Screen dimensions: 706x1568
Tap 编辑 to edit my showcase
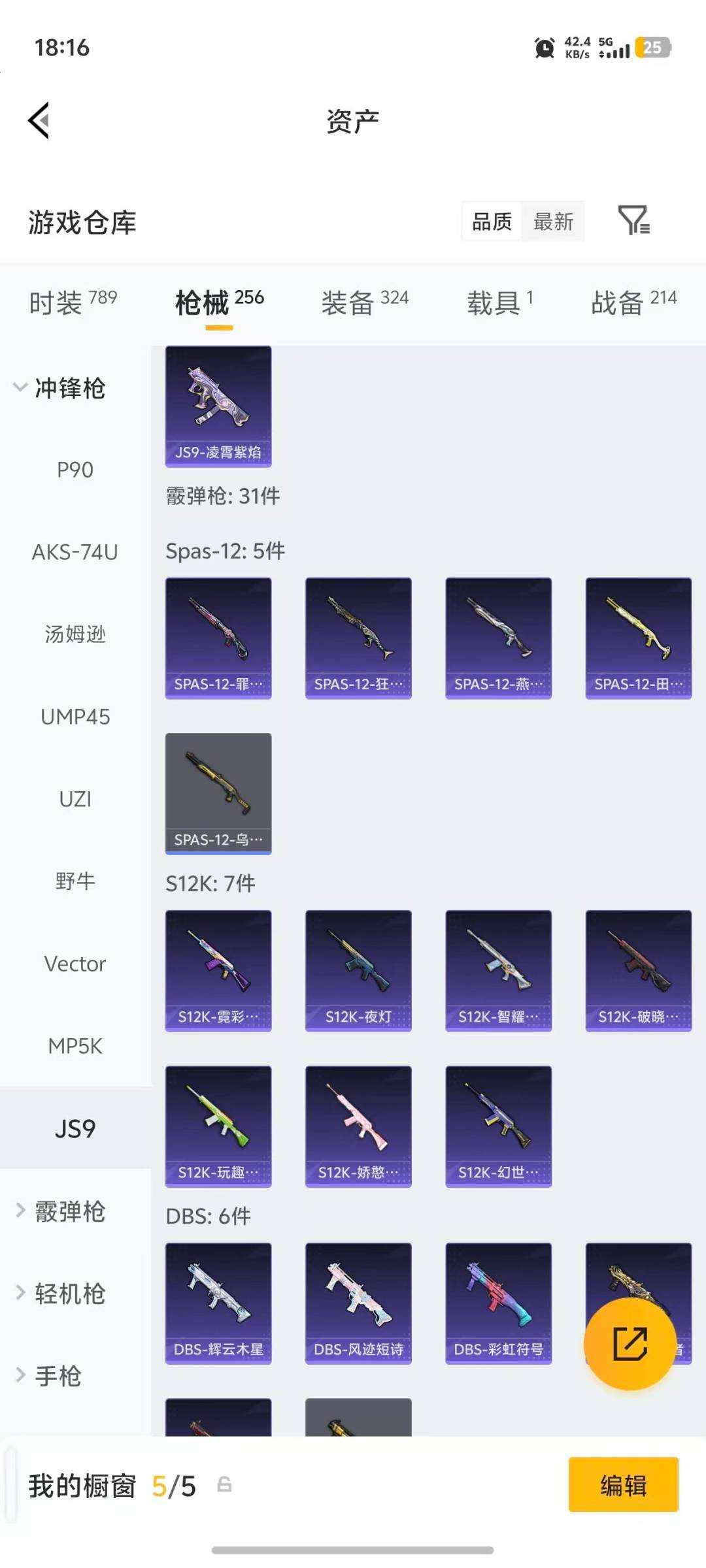(x=623, y=1486)
